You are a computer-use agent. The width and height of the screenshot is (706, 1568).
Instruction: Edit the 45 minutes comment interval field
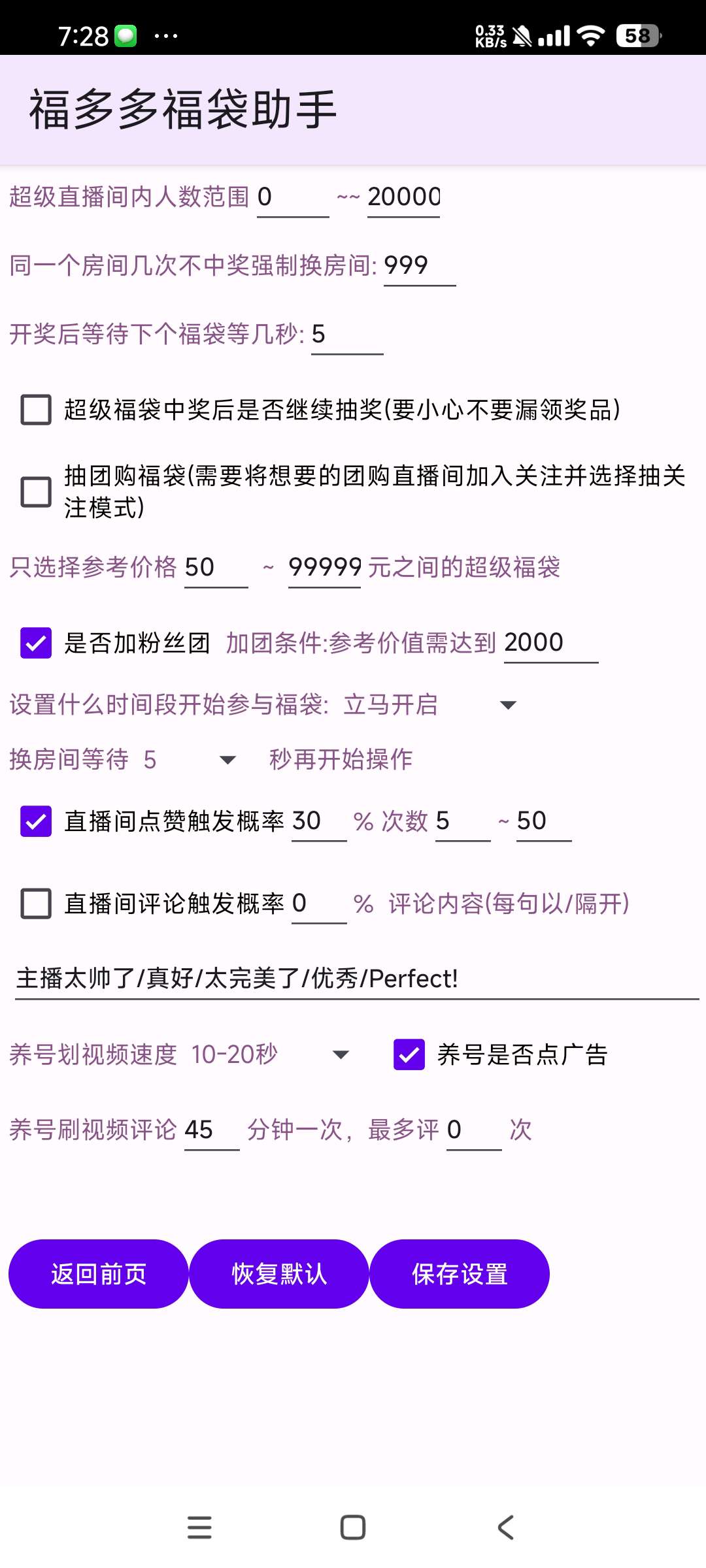(211, 1130)
